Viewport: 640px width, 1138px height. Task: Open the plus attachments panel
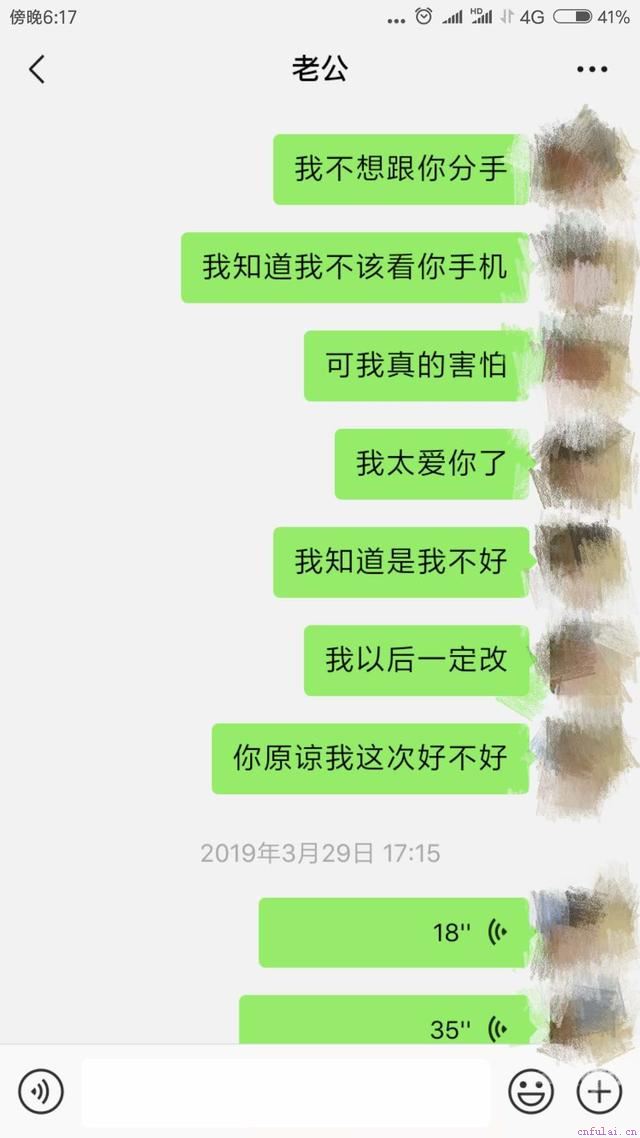[600, 1091]
